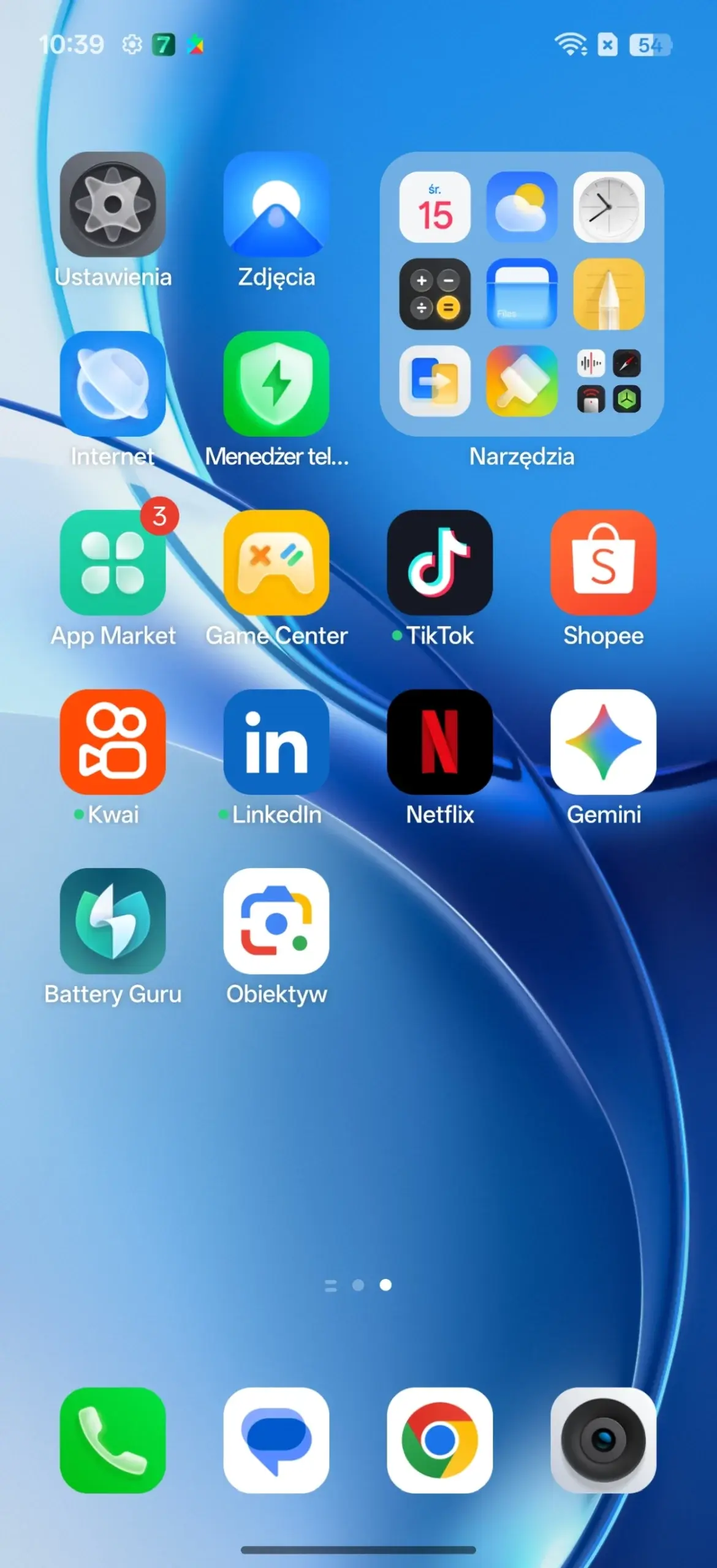
Task: Open the Files app in Narzędzia folder
Action: (x=522, y=294)
